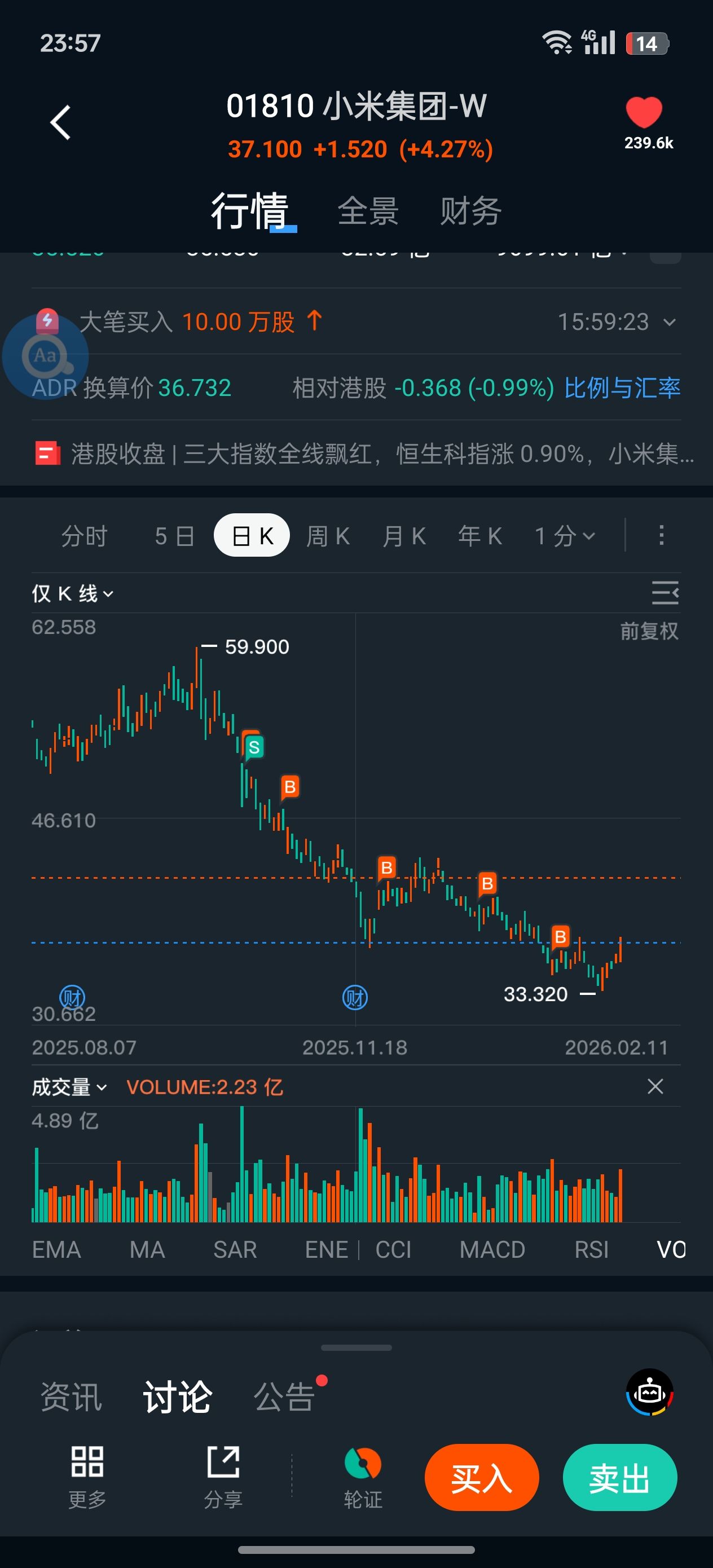Open the 仅K线 display dropdown
This screenshot has height=1568, width=713.
[72, 593]
